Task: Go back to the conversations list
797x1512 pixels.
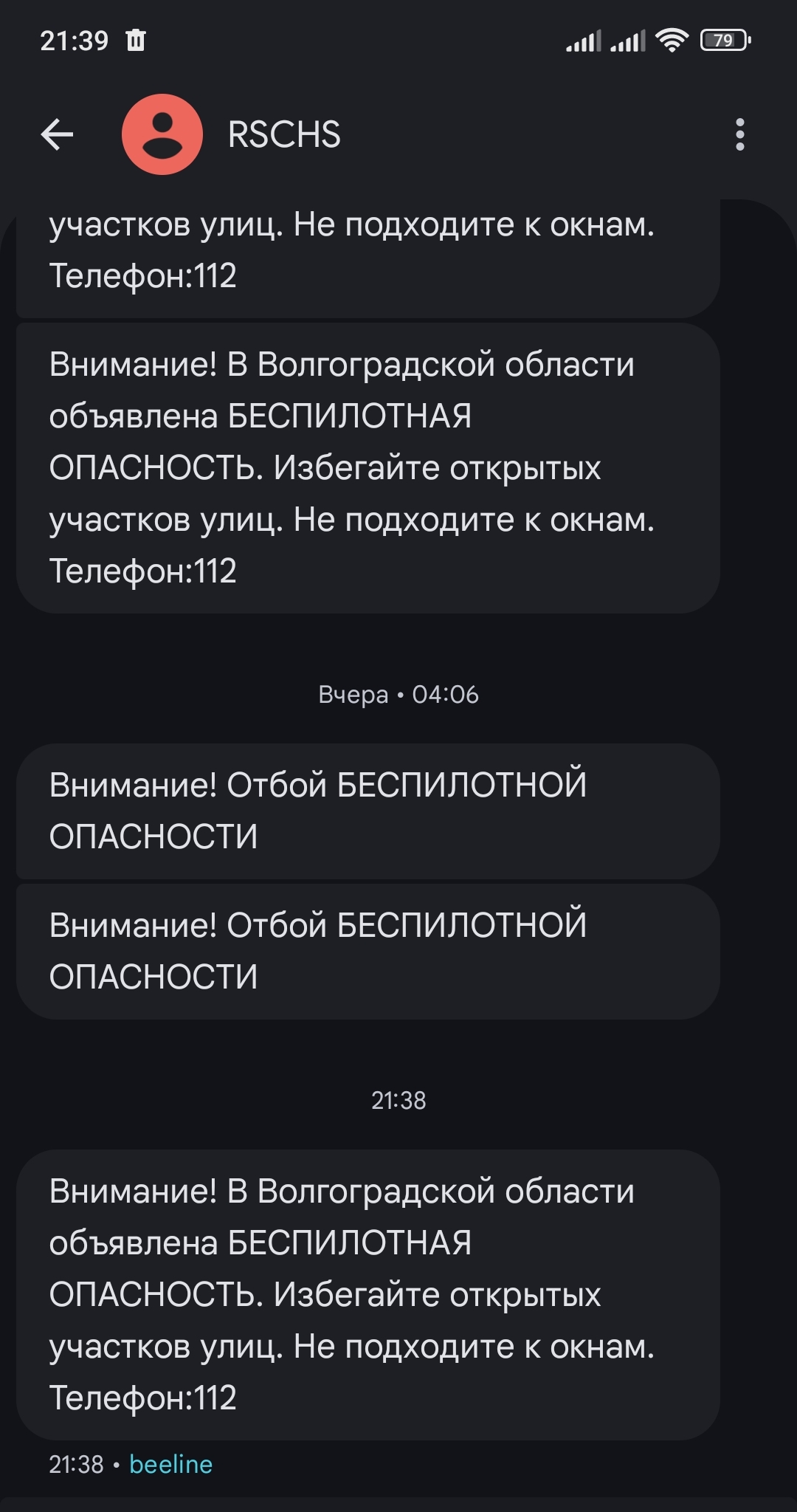Action: [x=57, y=134]
